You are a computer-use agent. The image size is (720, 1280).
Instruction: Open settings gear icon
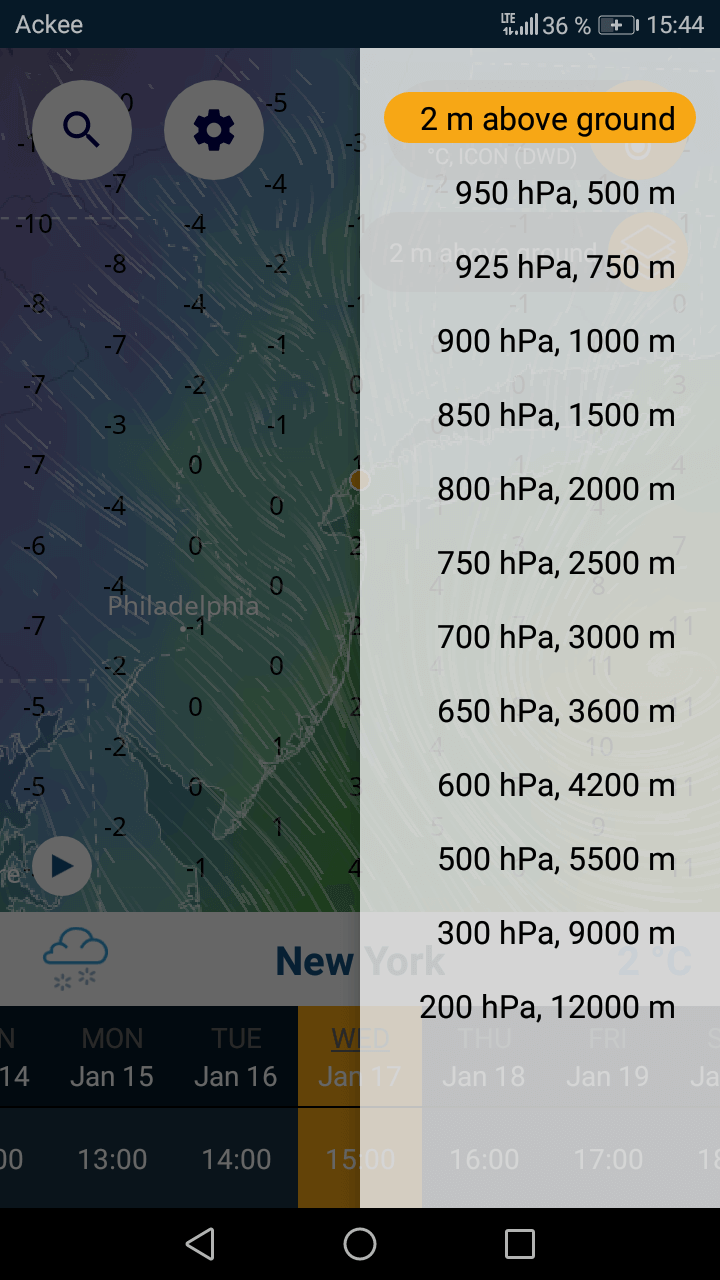point(213,130)
